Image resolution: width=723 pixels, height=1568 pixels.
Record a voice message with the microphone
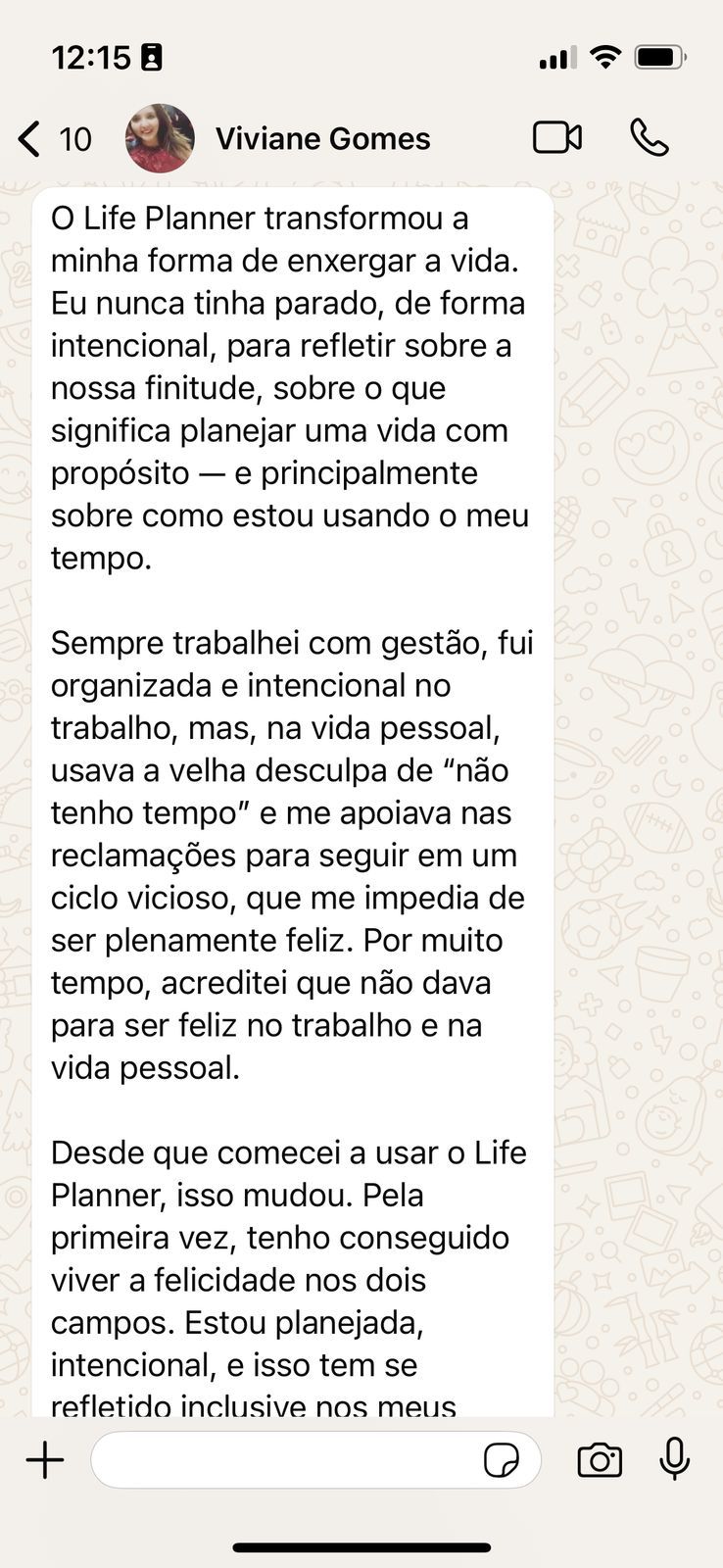tap(674, 1459)
